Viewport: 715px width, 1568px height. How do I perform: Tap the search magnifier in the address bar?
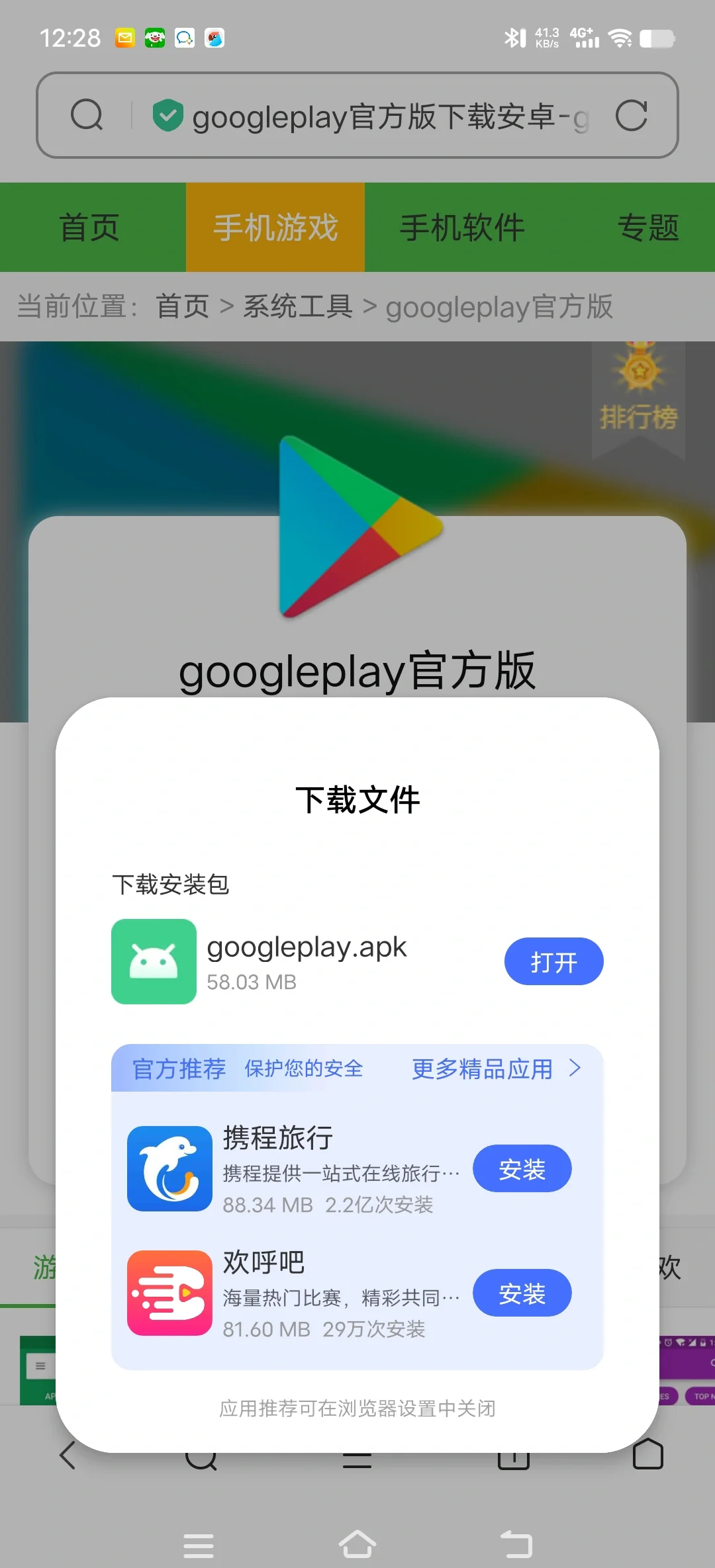88,114
